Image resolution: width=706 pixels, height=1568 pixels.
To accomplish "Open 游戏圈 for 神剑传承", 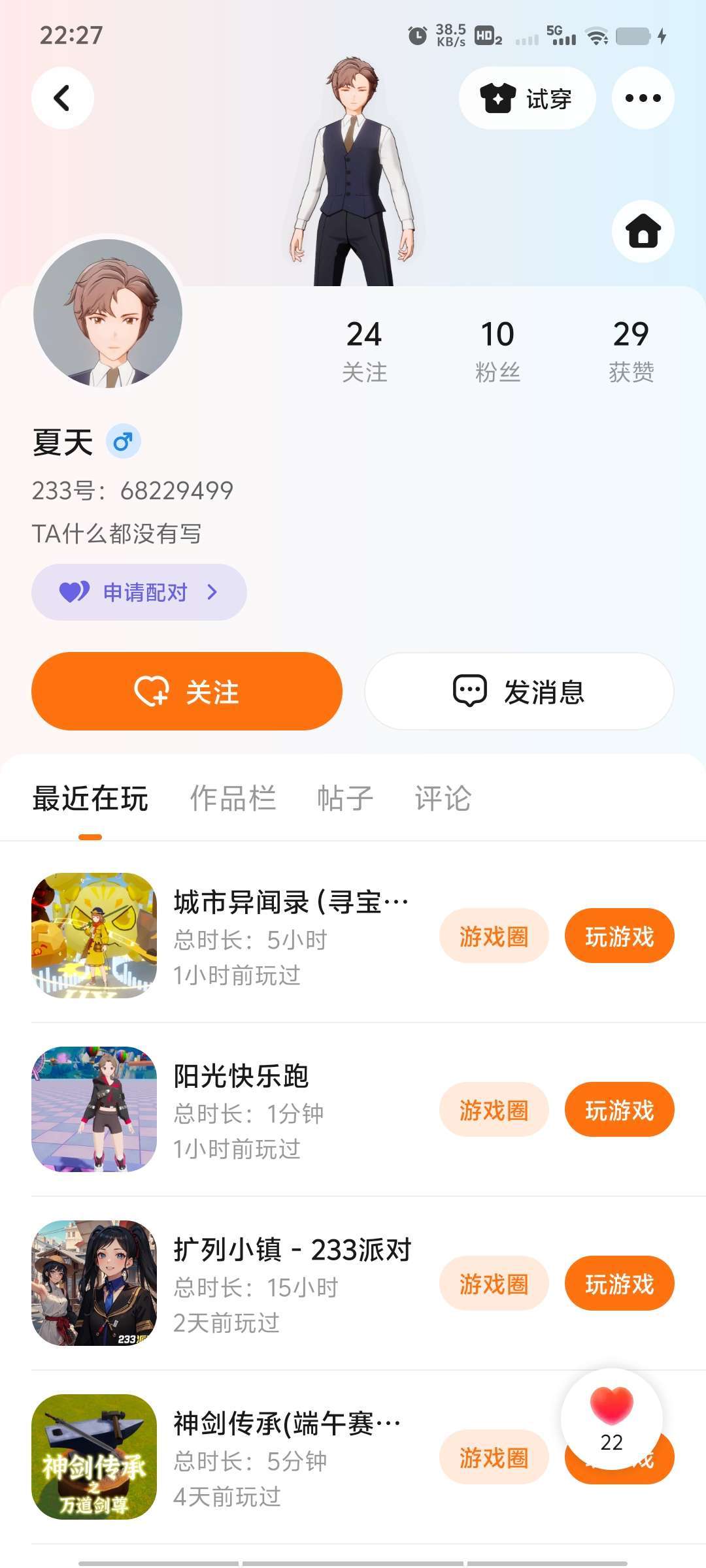I will [x=494, y=1457].
